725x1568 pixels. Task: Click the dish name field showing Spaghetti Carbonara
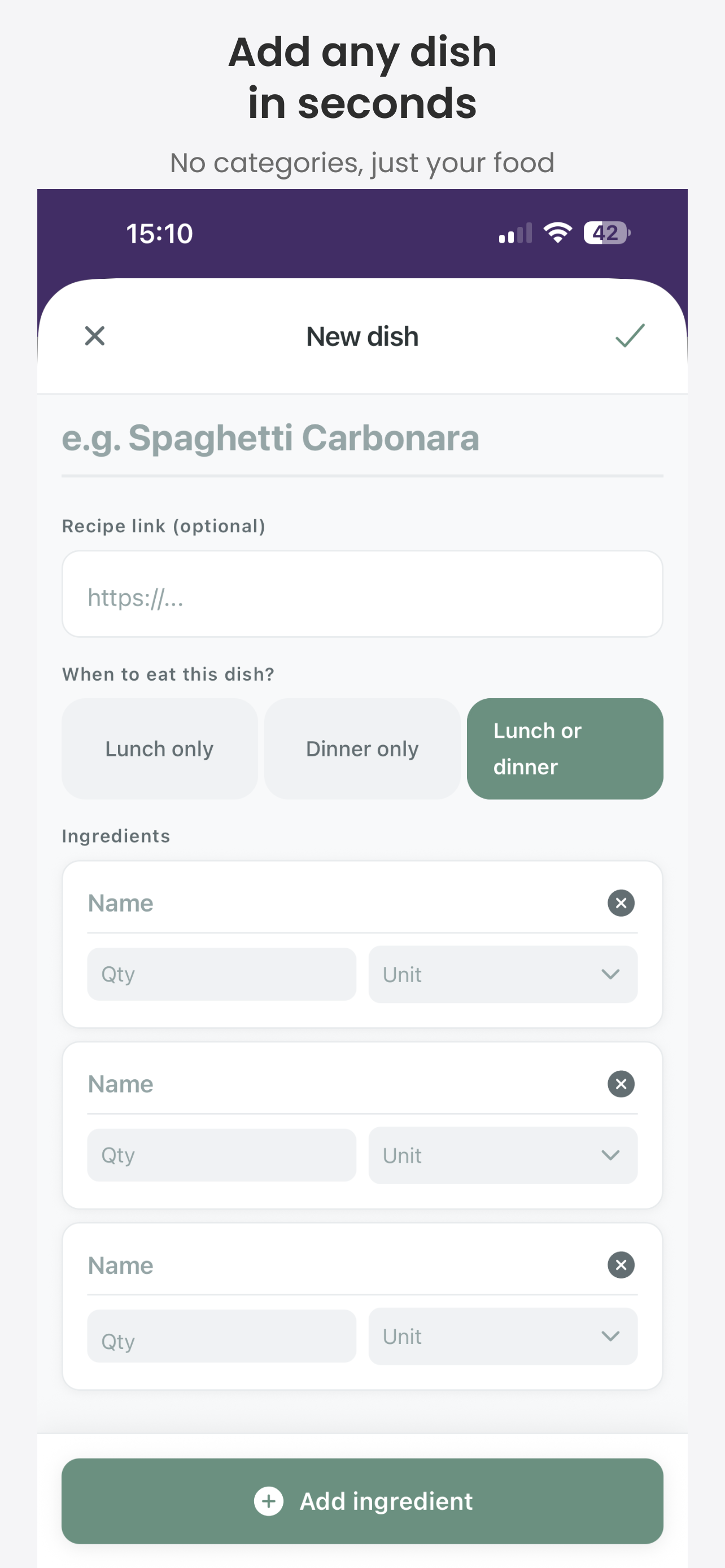tap(270, 437)
